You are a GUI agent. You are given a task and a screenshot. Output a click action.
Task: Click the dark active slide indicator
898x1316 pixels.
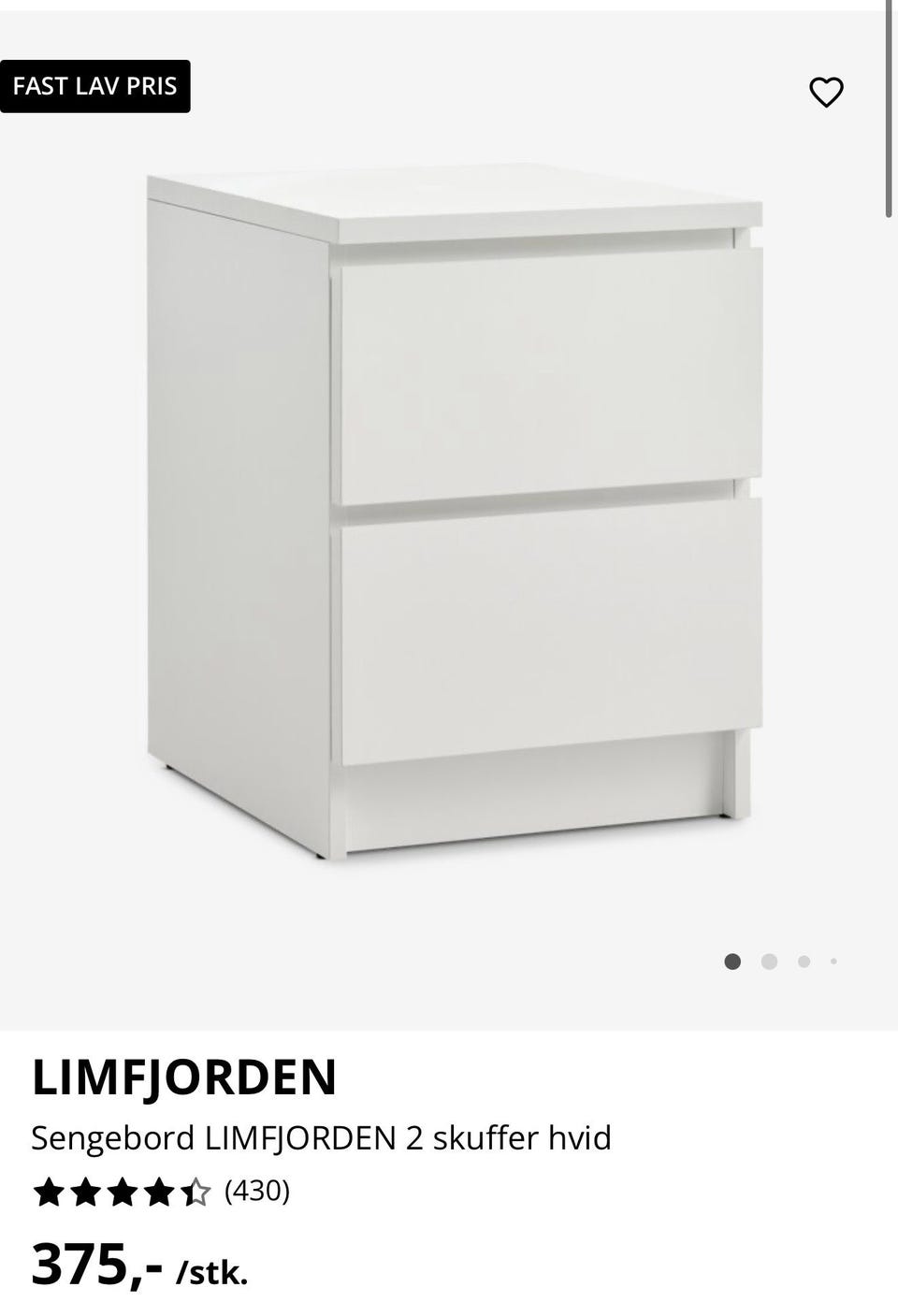[733, 961]
